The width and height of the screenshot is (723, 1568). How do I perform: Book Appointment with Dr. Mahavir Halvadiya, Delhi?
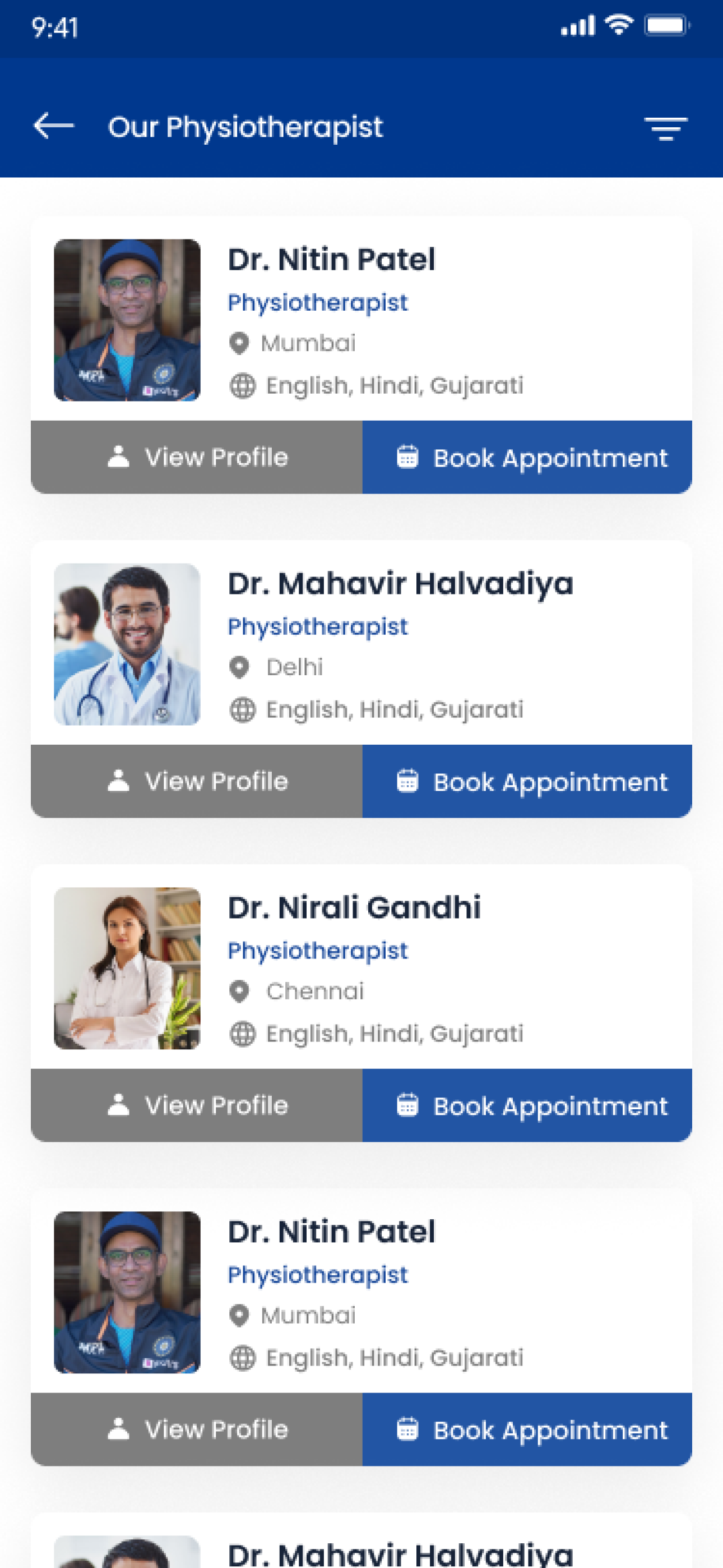pos(527,781)
